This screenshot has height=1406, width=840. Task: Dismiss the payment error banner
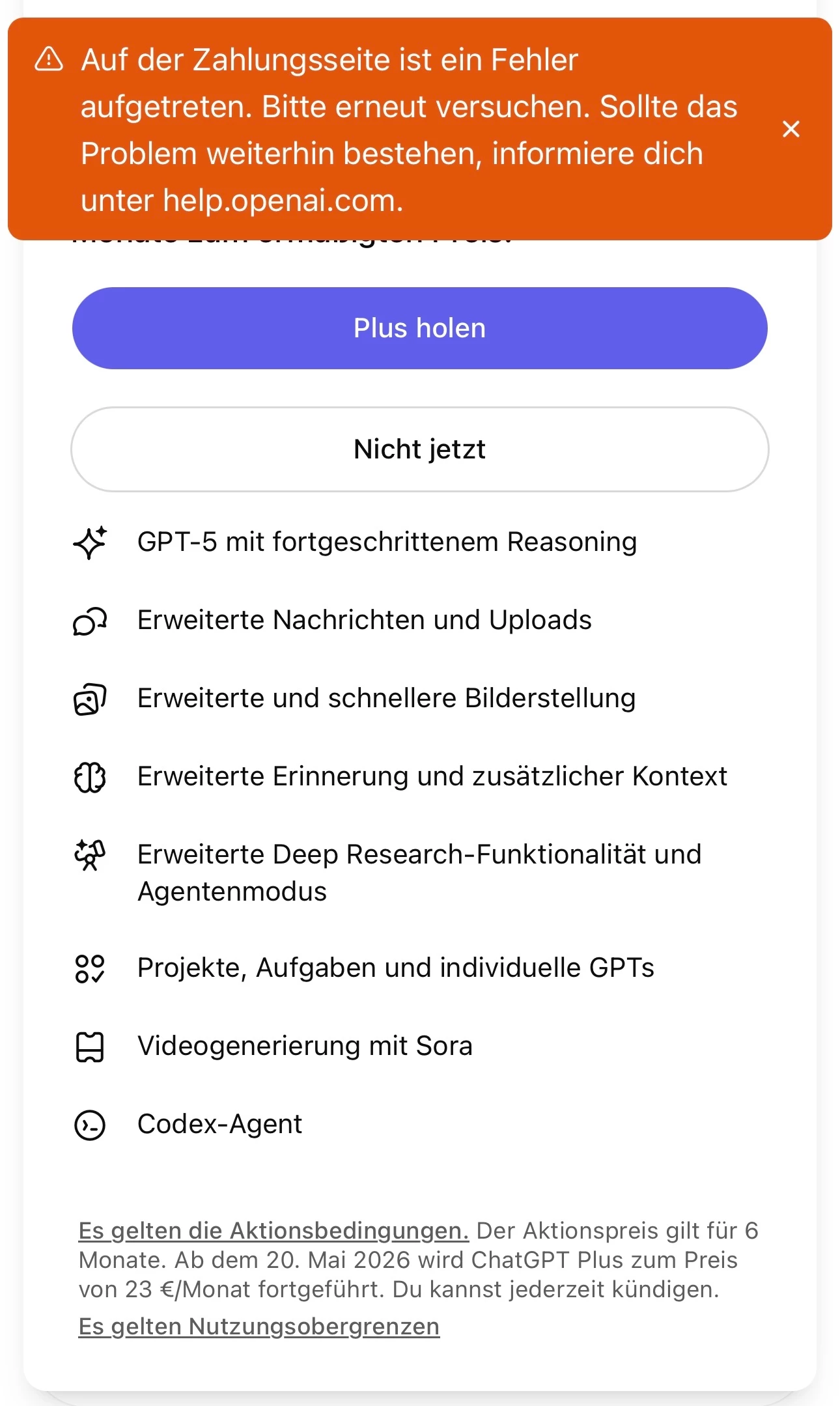click(791, 129)
